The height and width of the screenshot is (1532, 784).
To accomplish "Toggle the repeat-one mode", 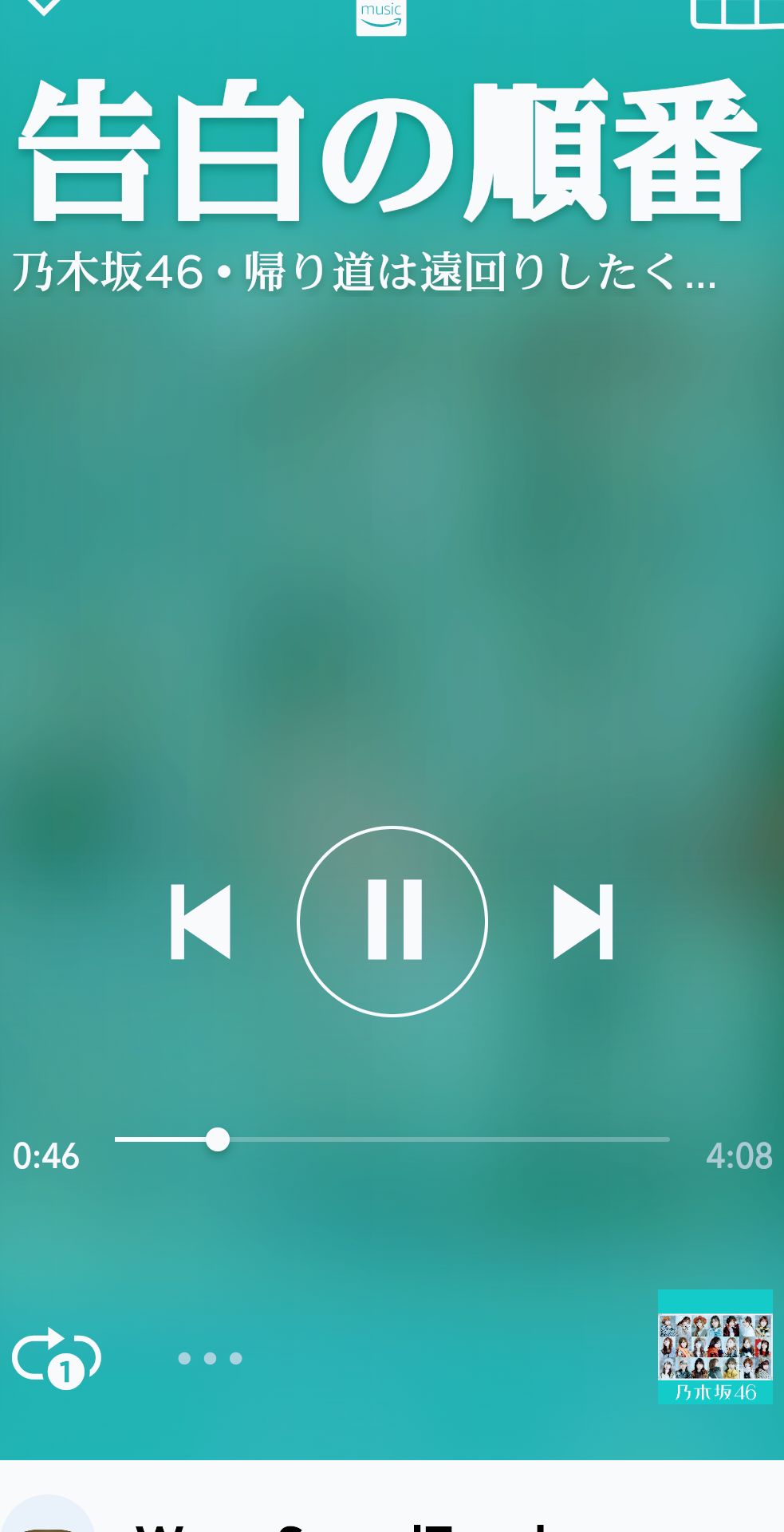I will (56, 1357).
